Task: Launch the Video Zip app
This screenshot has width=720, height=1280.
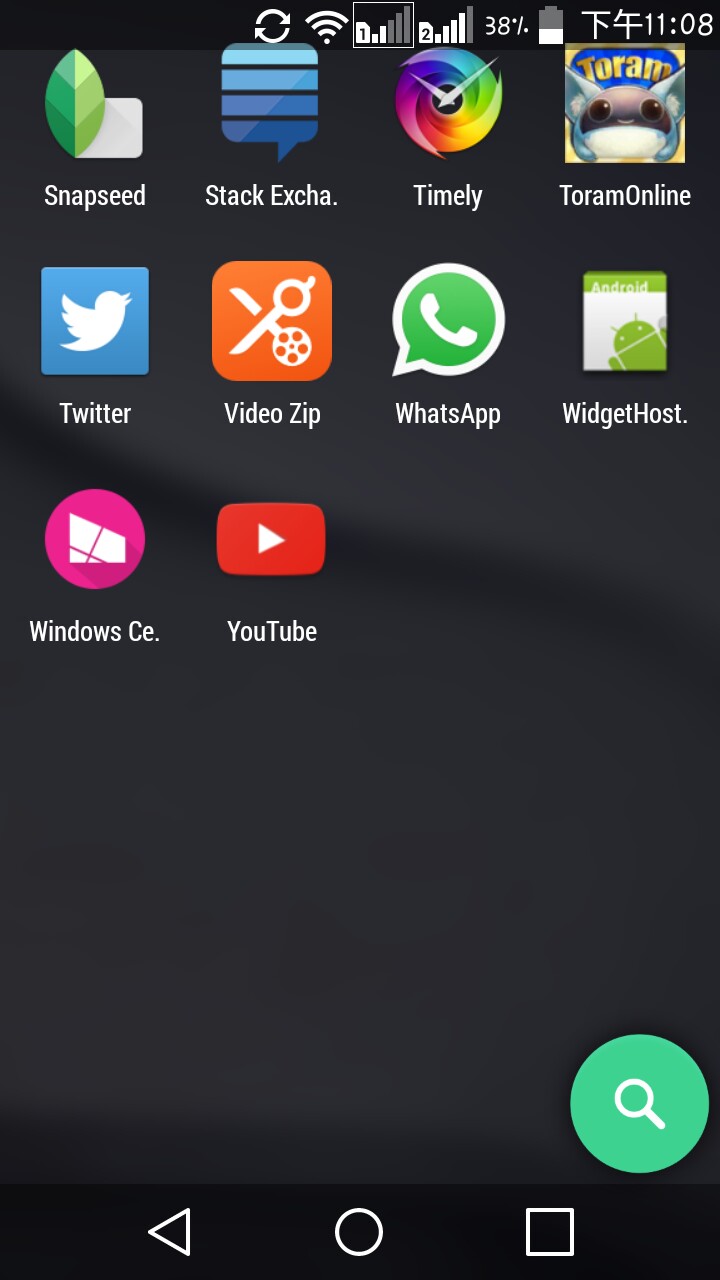Action: (x=271, y=321)
